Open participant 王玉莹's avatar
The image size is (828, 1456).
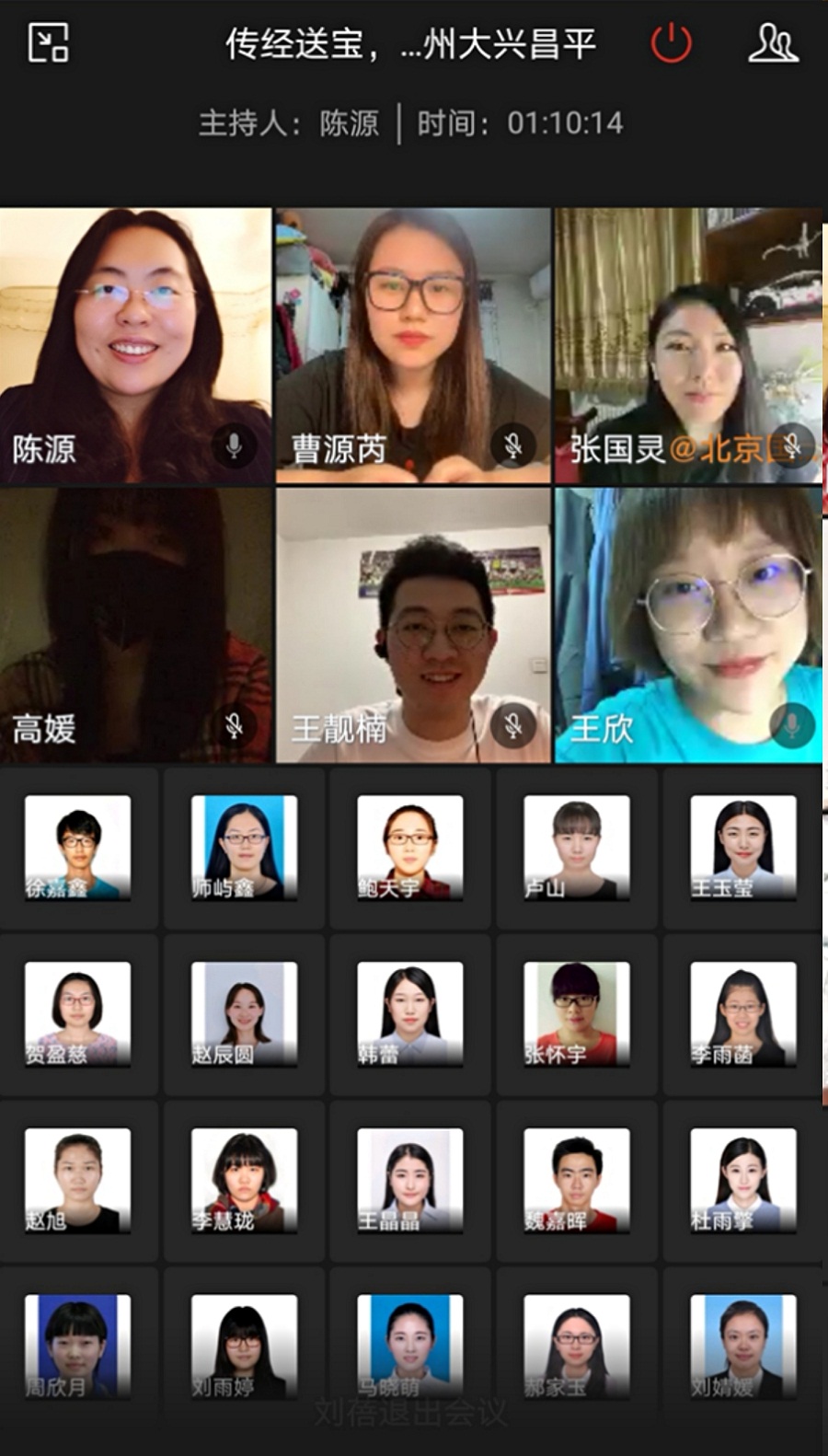tap(743, 848)
